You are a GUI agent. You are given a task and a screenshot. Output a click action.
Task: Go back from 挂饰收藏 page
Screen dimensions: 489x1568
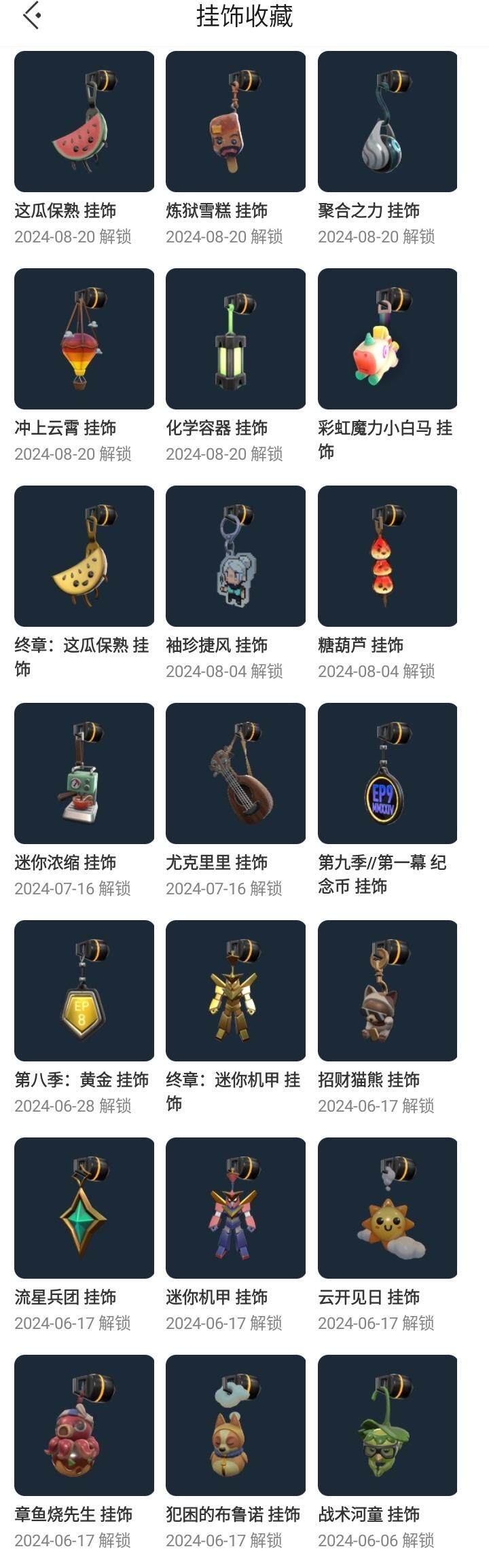point(32,16)
